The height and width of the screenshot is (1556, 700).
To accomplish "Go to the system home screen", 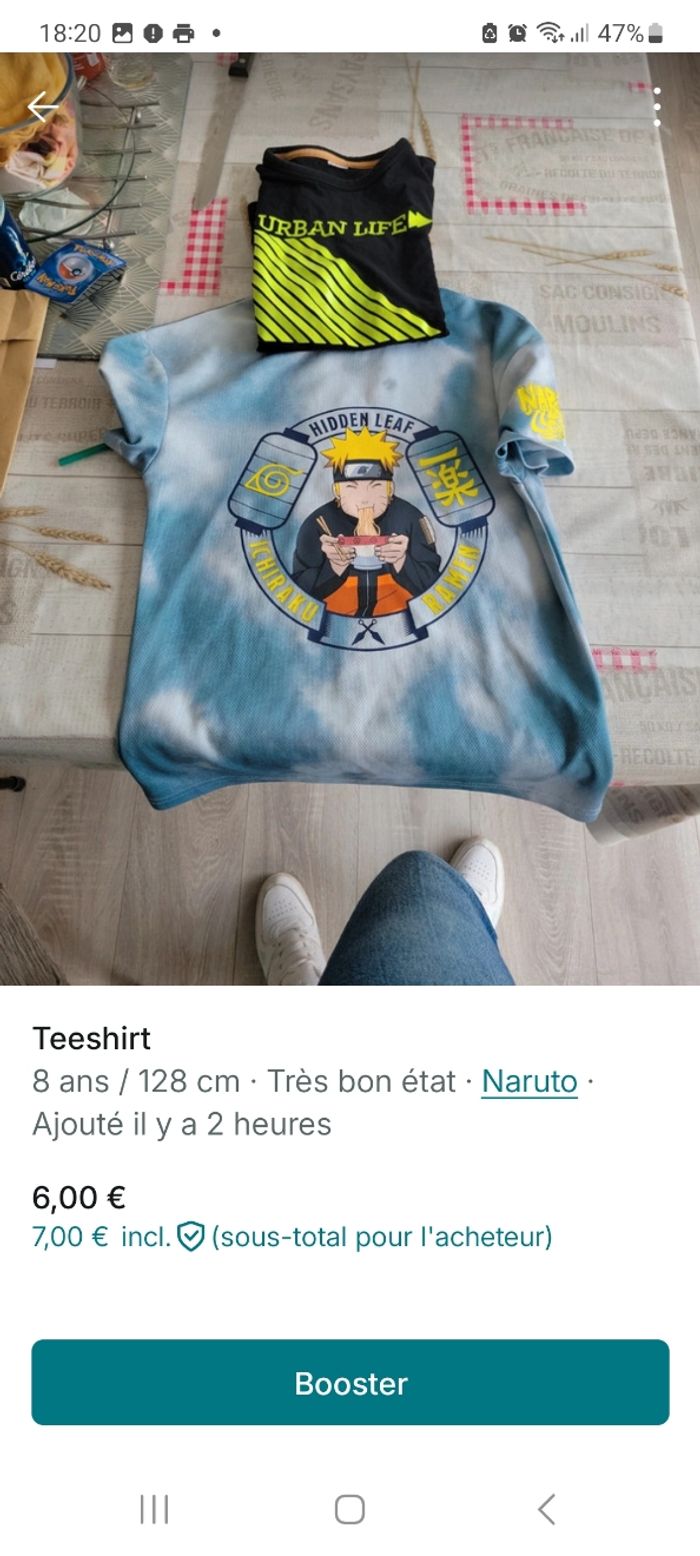I will coord(349,1509).
